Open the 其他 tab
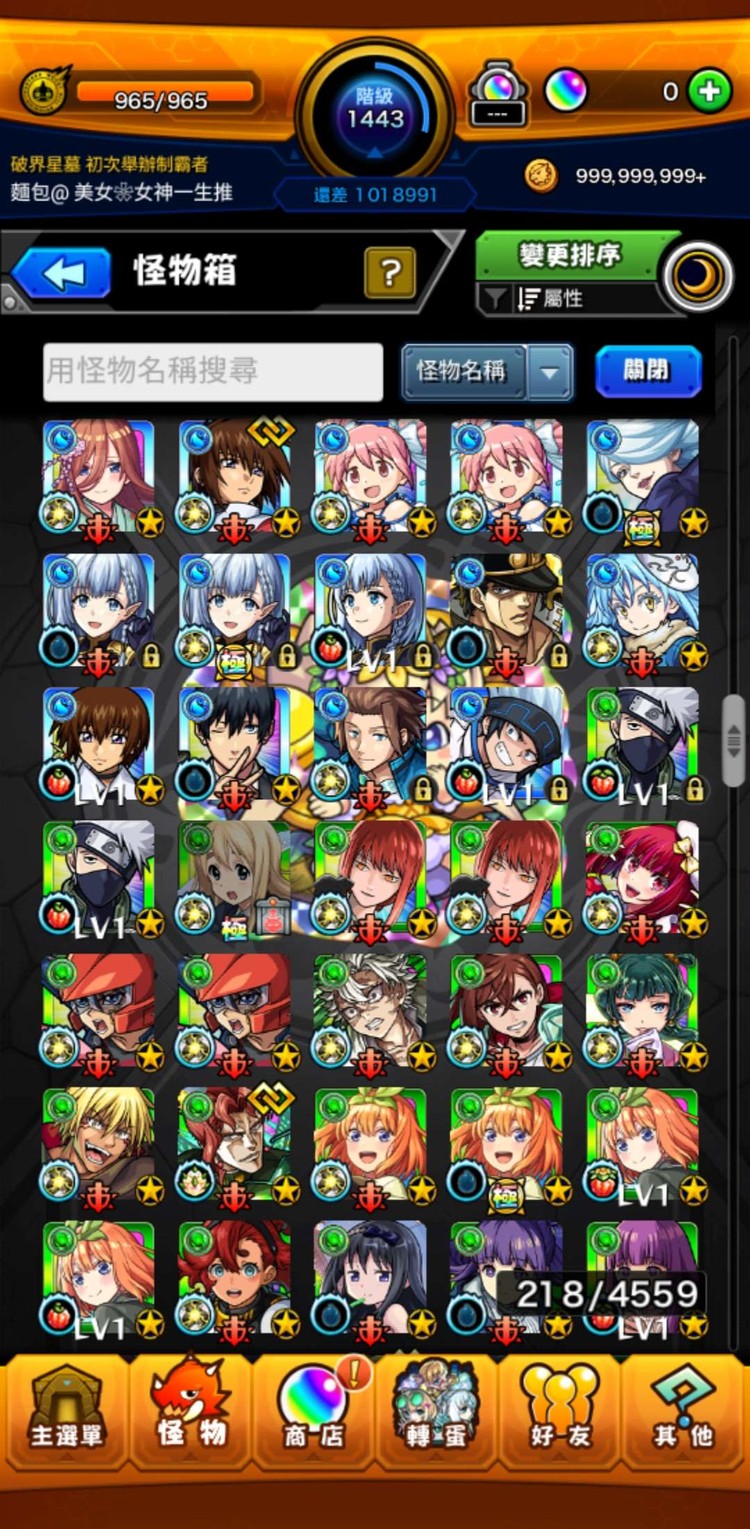This screenshot has width=750, height=1529. coord(683,1412)
